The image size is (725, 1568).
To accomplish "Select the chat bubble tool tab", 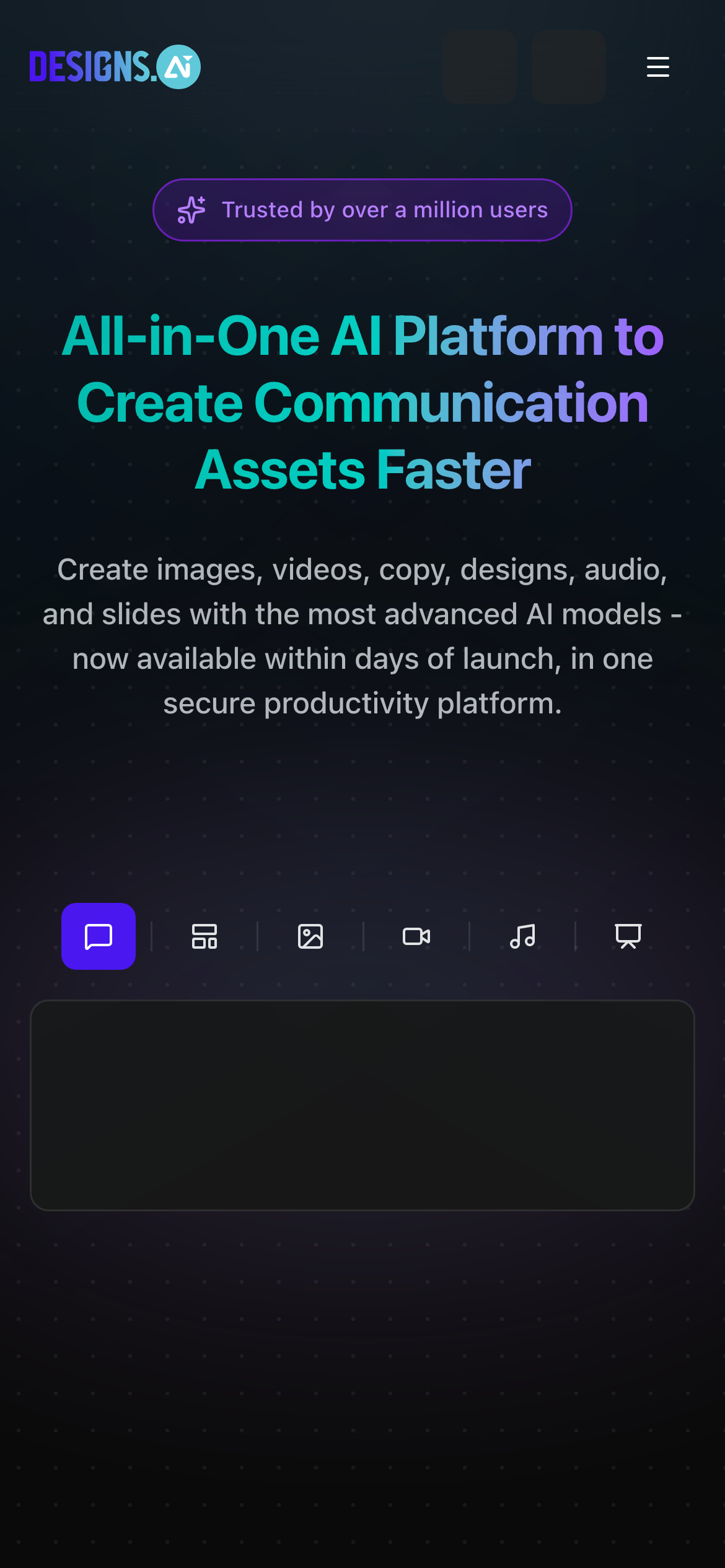I will point(99,936).
